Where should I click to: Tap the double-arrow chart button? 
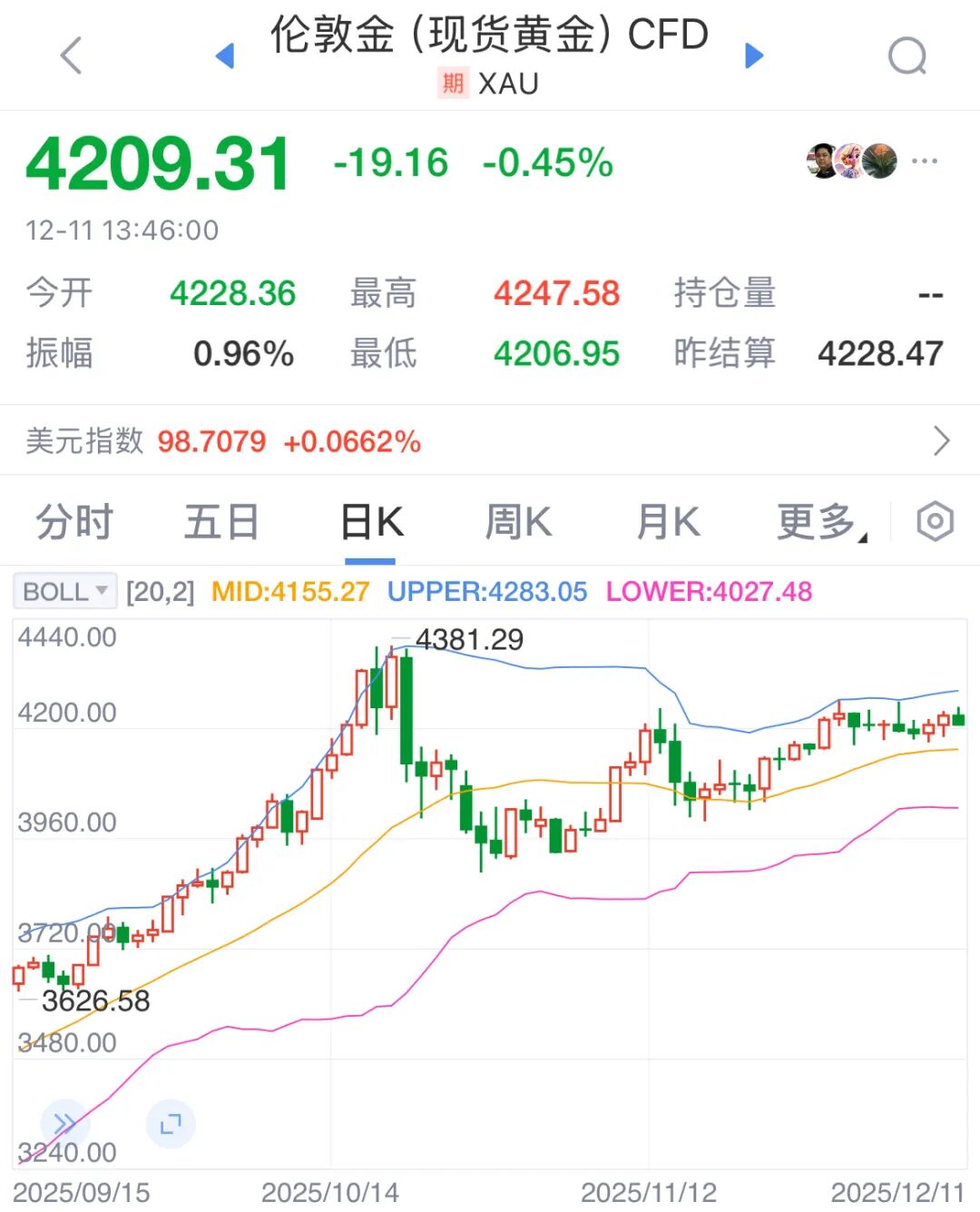(64, 1124)
